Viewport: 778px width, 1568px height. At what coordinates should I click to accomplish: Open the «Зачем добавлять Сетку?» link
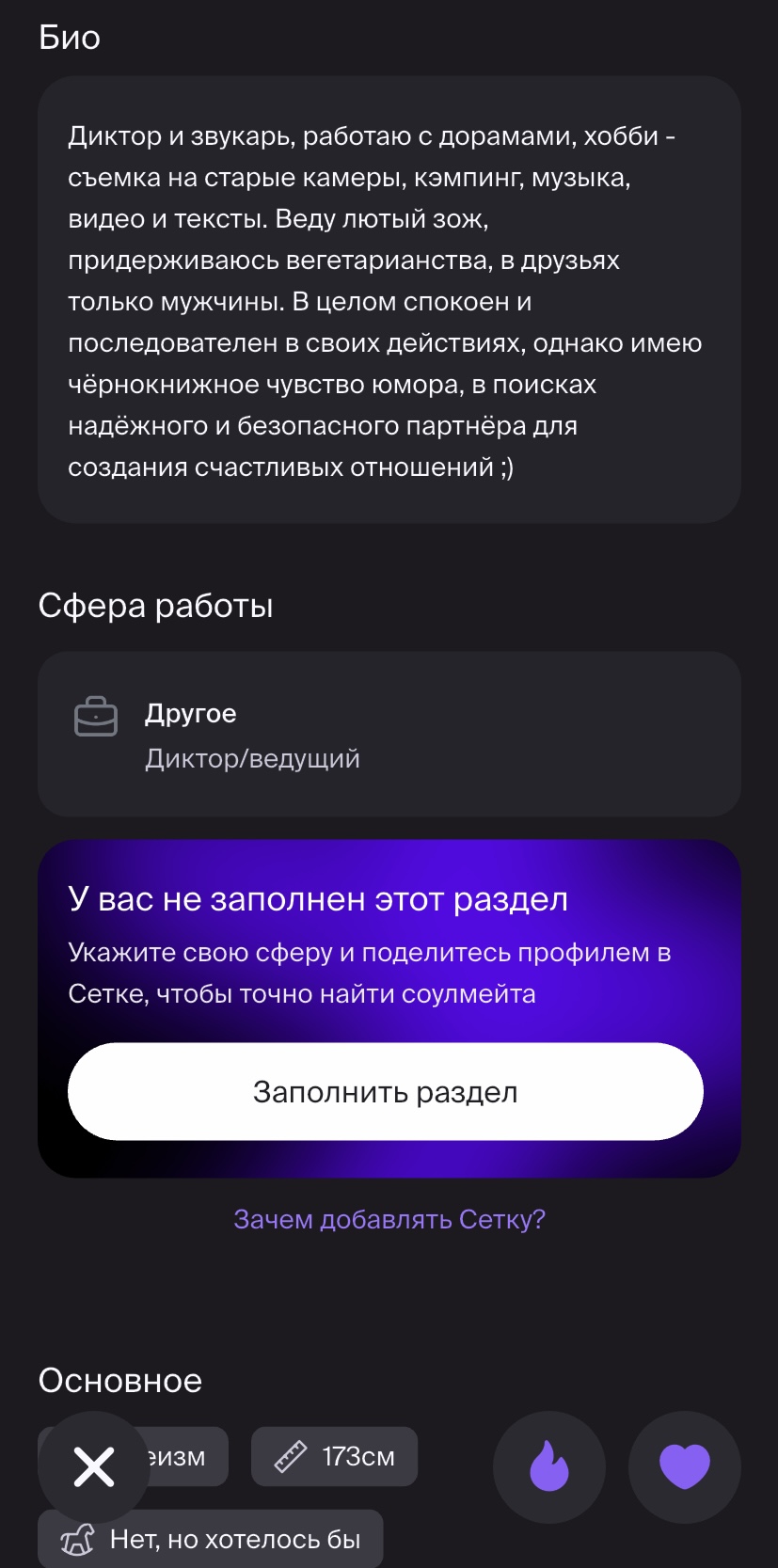389,1219
